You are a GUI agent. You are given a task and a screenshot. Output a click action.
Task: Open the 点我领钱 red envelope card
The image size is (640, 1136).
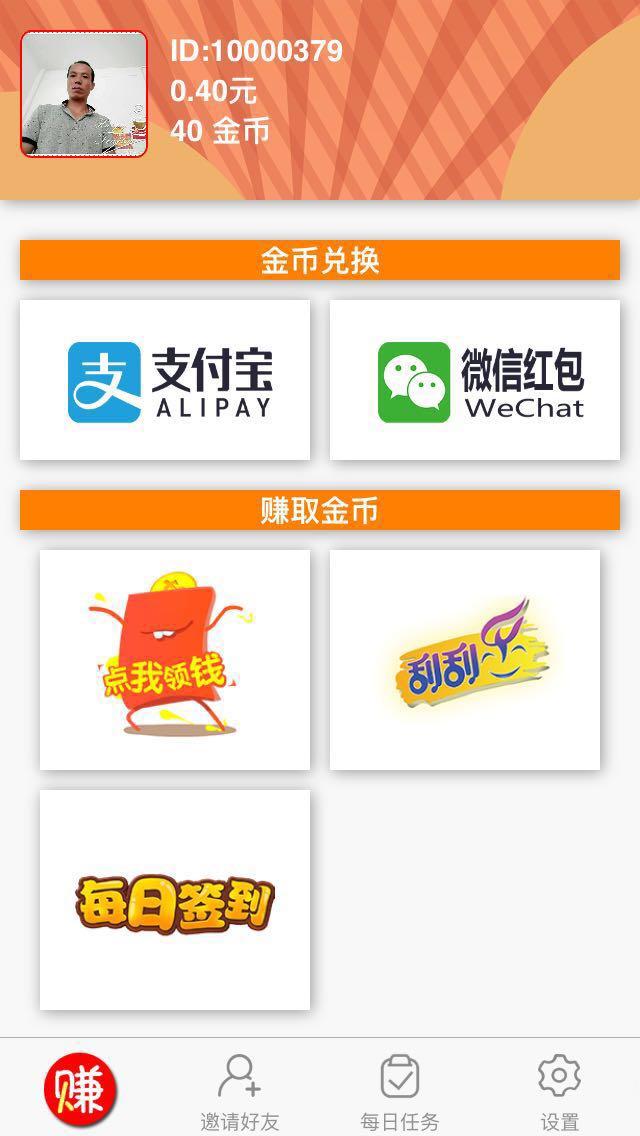coord(175,660)
